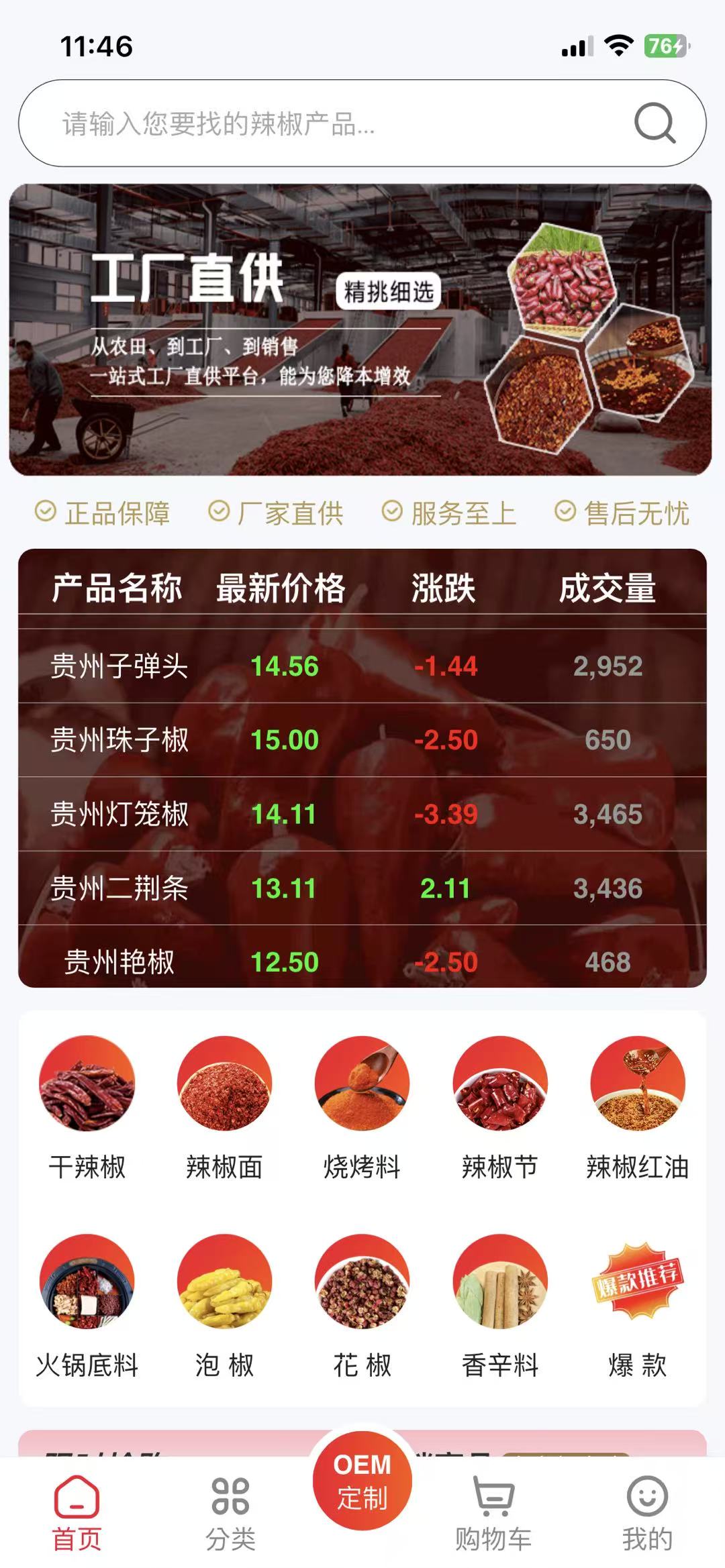Open the 辣椒红油 category
Viewport: 725px width, 1568px height.
tap(638, 1106)
